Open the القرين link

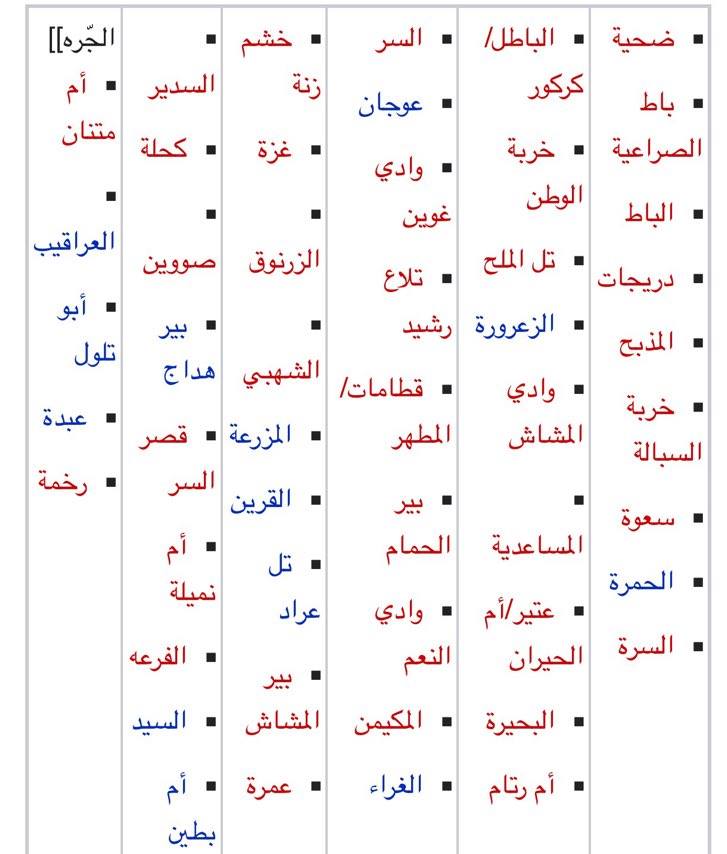point(261,500)
